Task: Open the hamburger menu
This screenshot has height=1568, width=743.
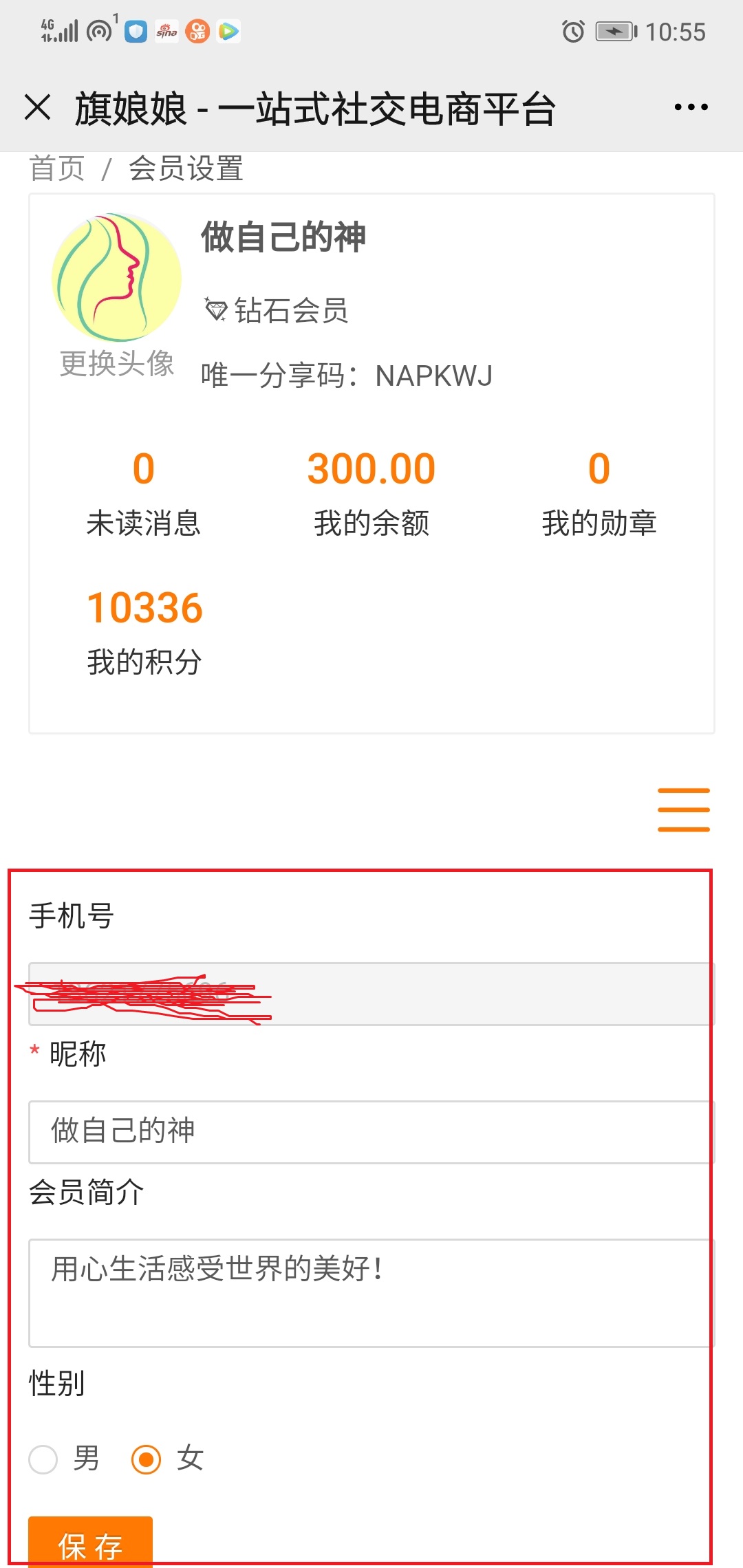Action: (x=683, y=809)
